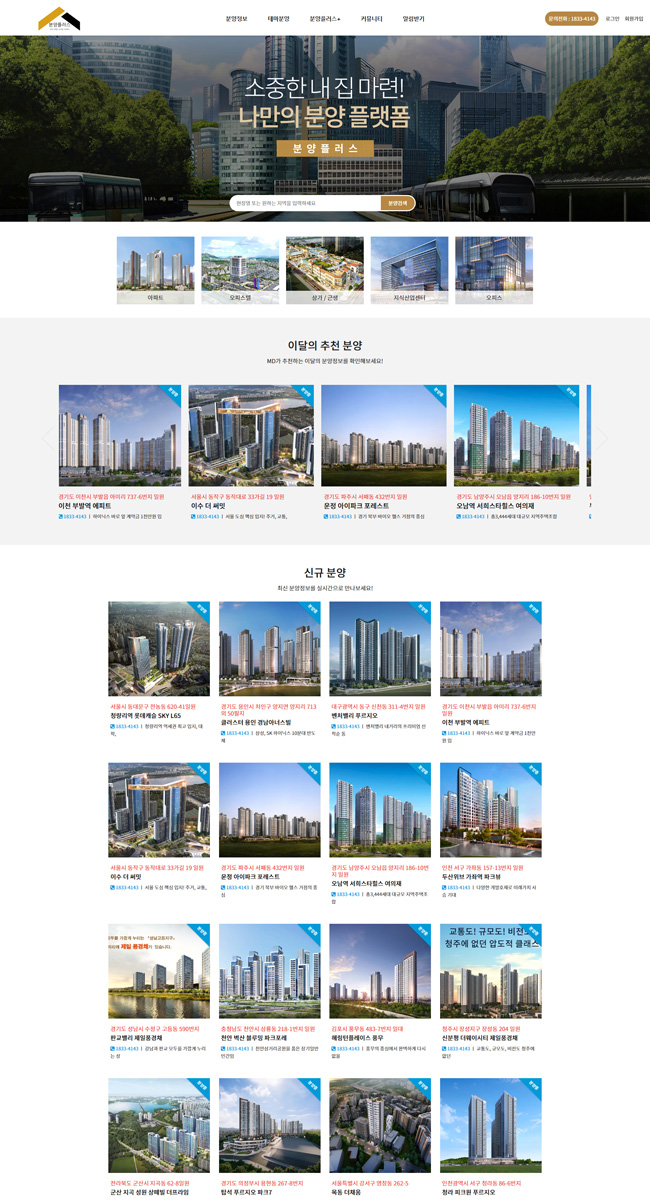650x1200 pixels.
Task: Open the 분양정보 menu
Action: [236, 19]
